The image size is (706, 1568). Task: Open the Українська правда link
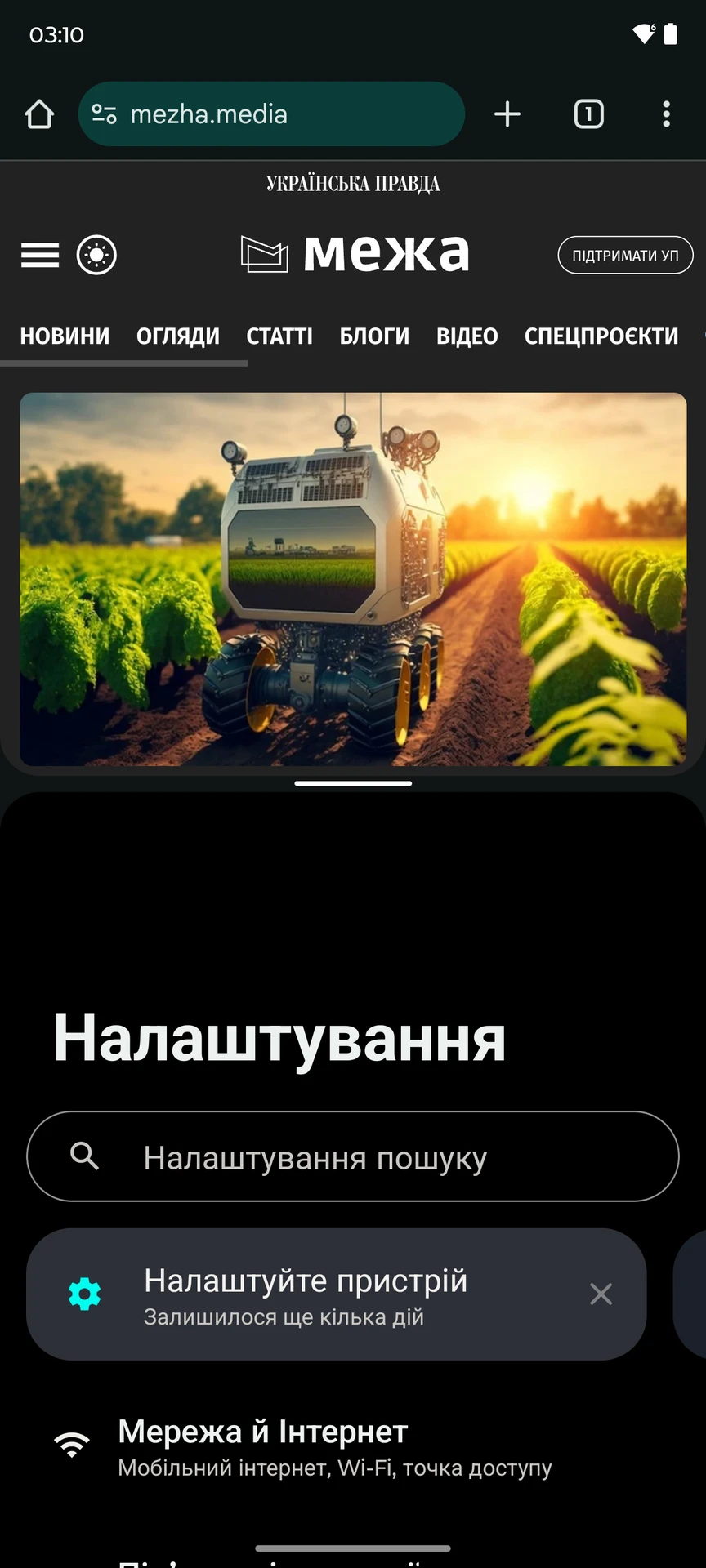[353, 184]
